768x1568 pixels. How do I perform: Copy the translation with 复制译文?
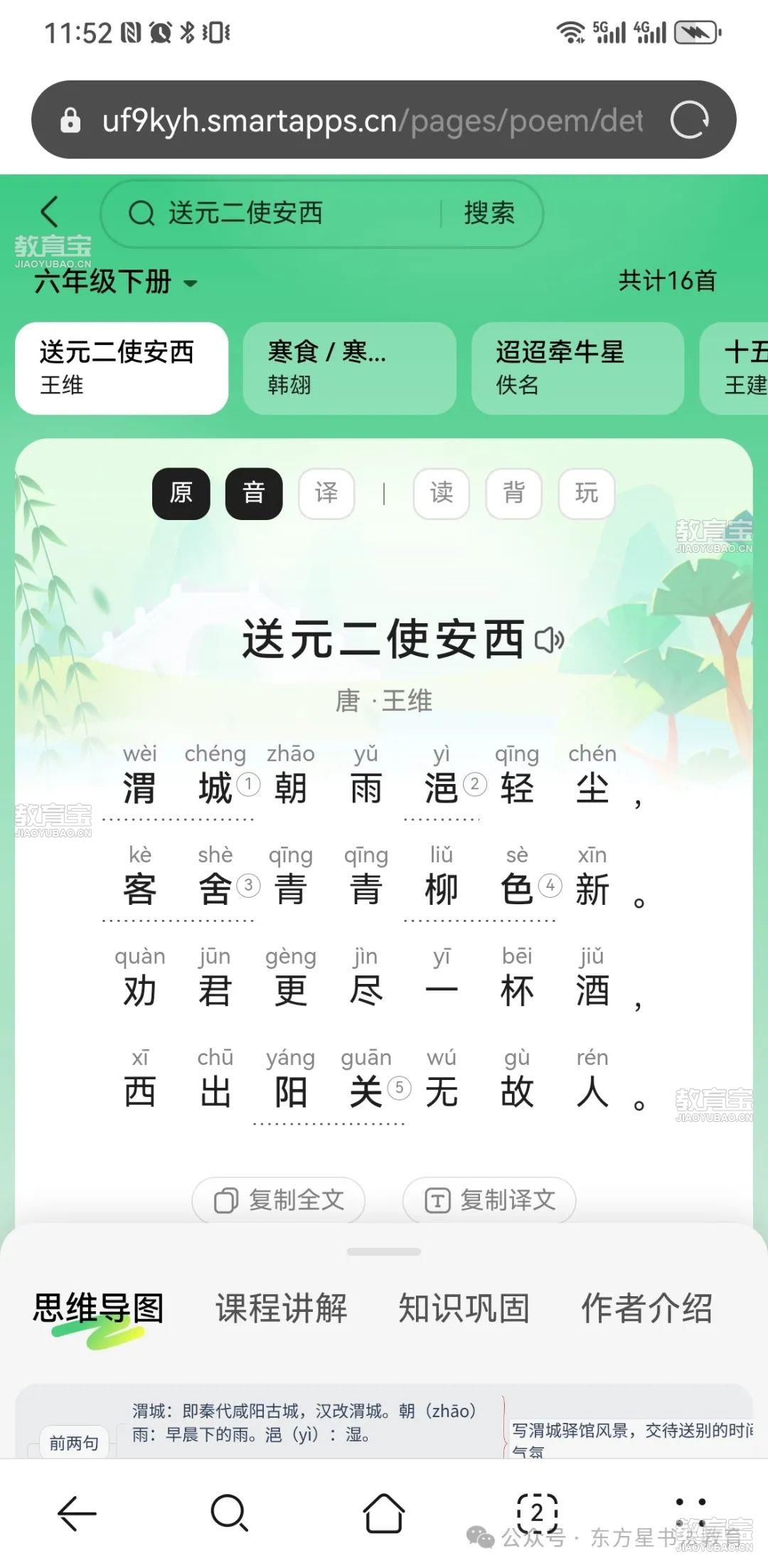489,1200
